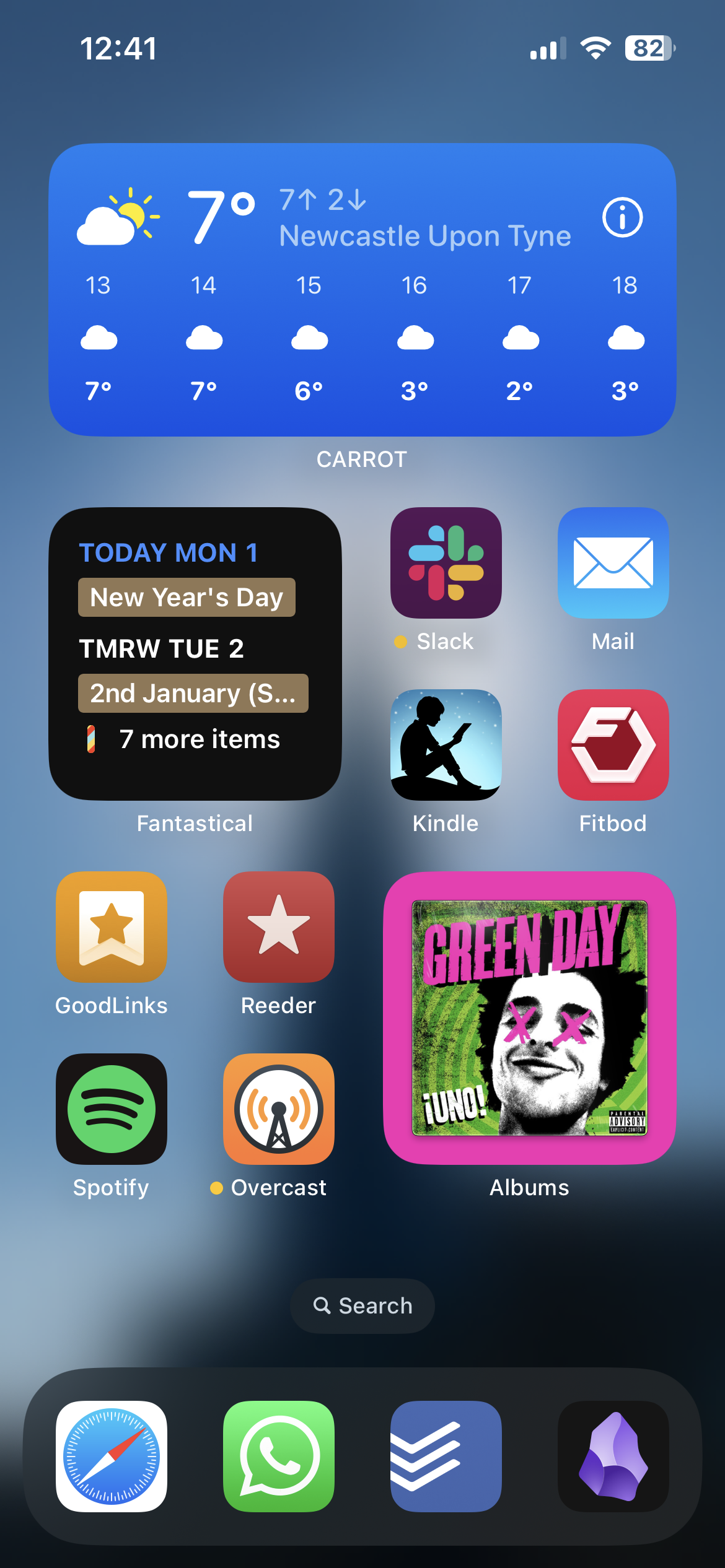
Task: Open the Spotify app
Action: point(112,1108)
